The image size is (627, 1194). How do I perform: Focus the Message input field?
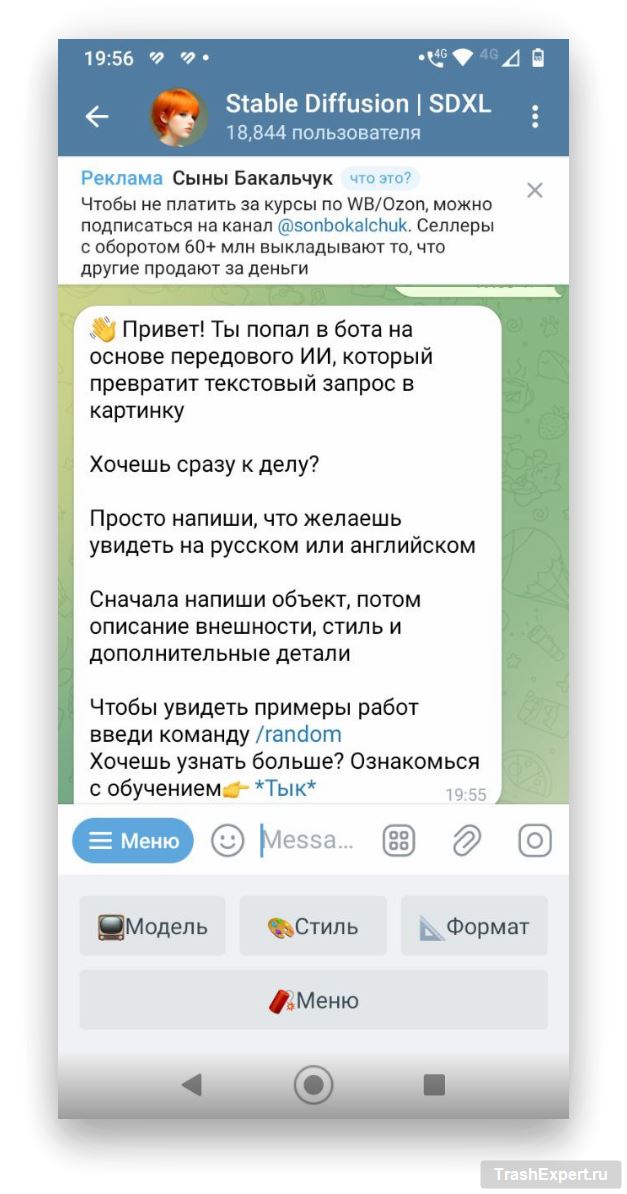tap(312, 841)
